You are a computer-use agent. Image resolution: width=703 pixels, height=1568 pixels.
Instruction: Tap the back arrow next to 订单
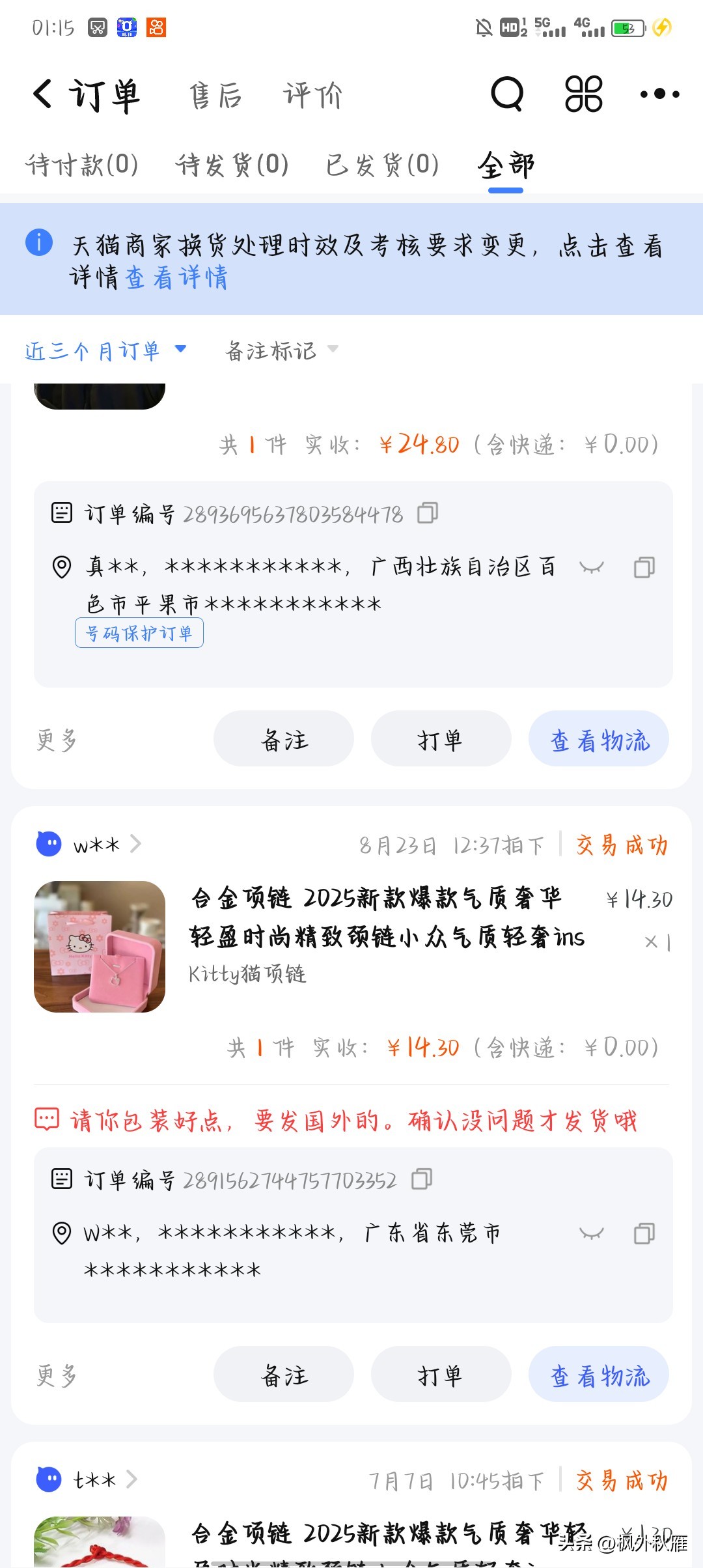[40, 93]
